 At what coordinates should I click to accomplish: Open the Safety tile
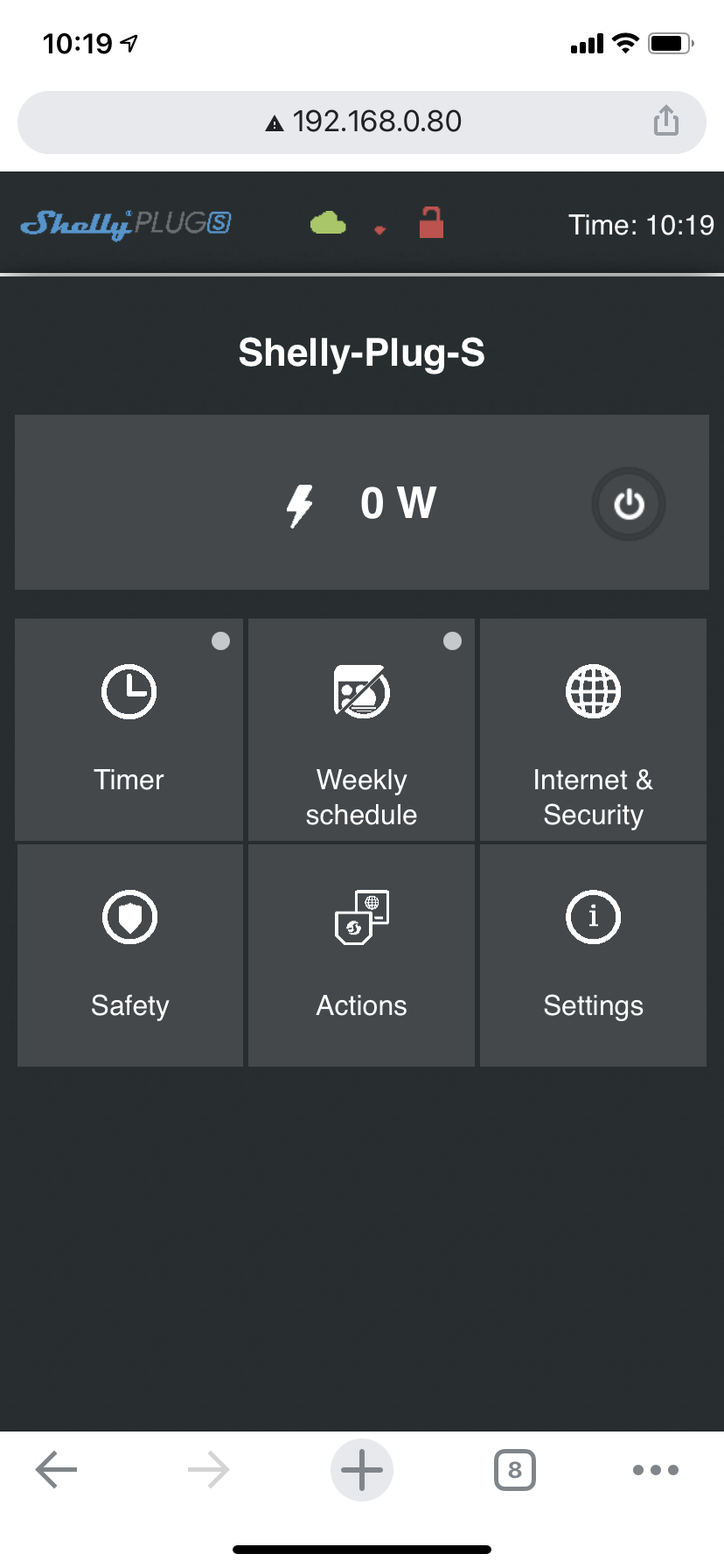point(129,955)
